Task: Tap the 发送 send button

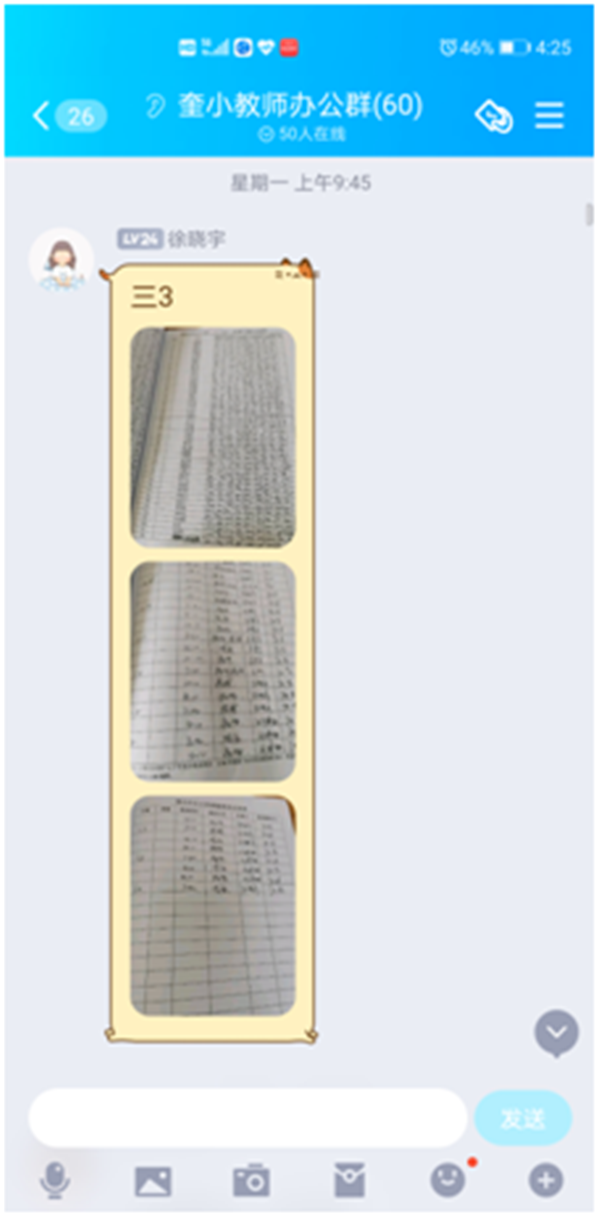Action: click(522, 1118)
